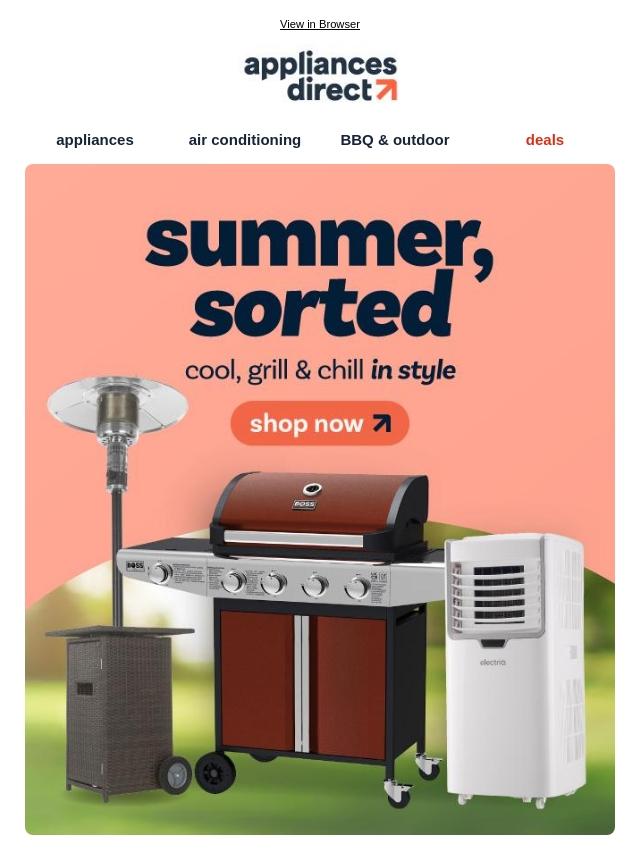Open the deals link
640x854 pixels.
544,140
